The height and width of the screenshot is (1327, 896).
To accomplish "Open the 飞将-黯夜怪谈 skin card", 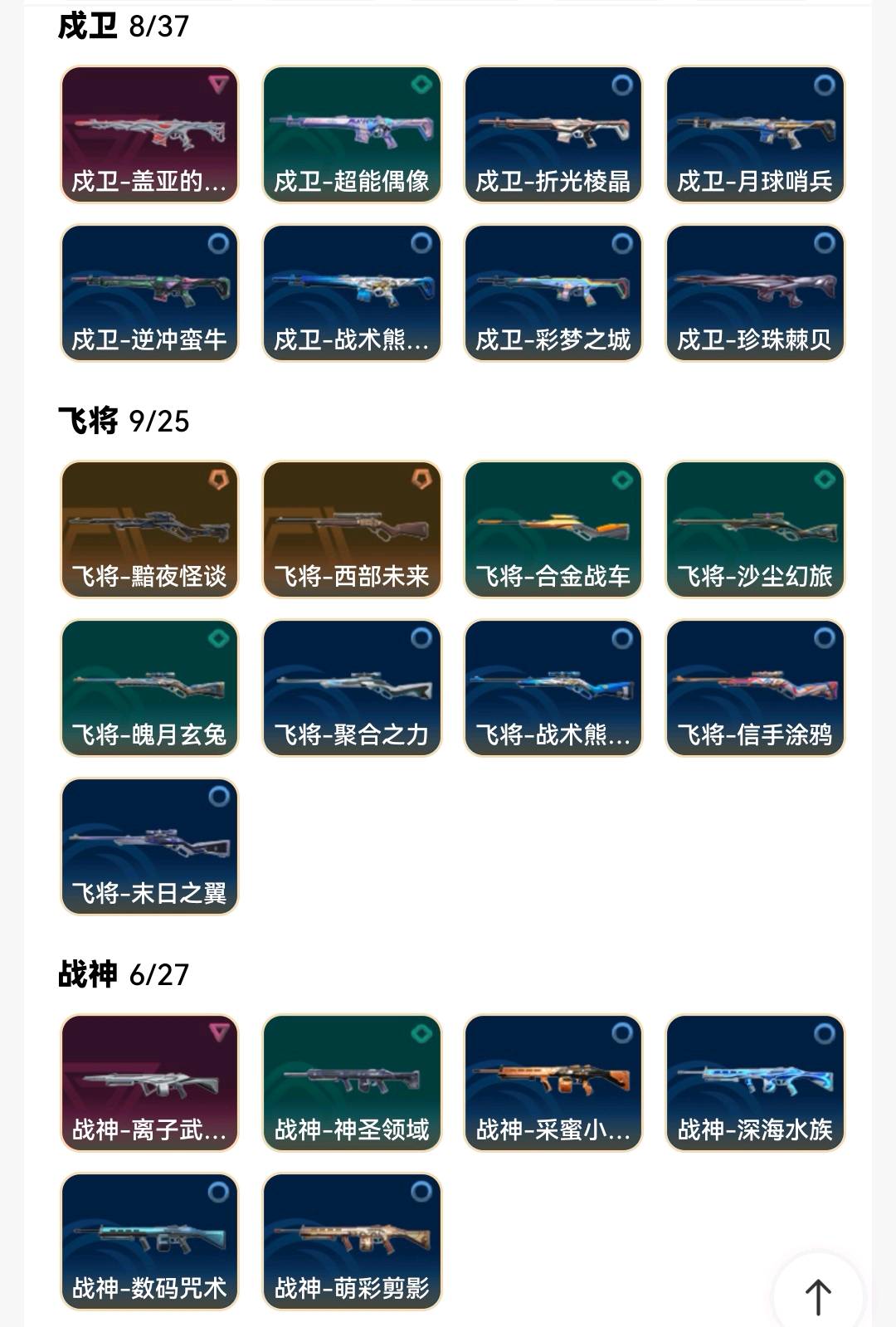I will click(x=149, y=529).
